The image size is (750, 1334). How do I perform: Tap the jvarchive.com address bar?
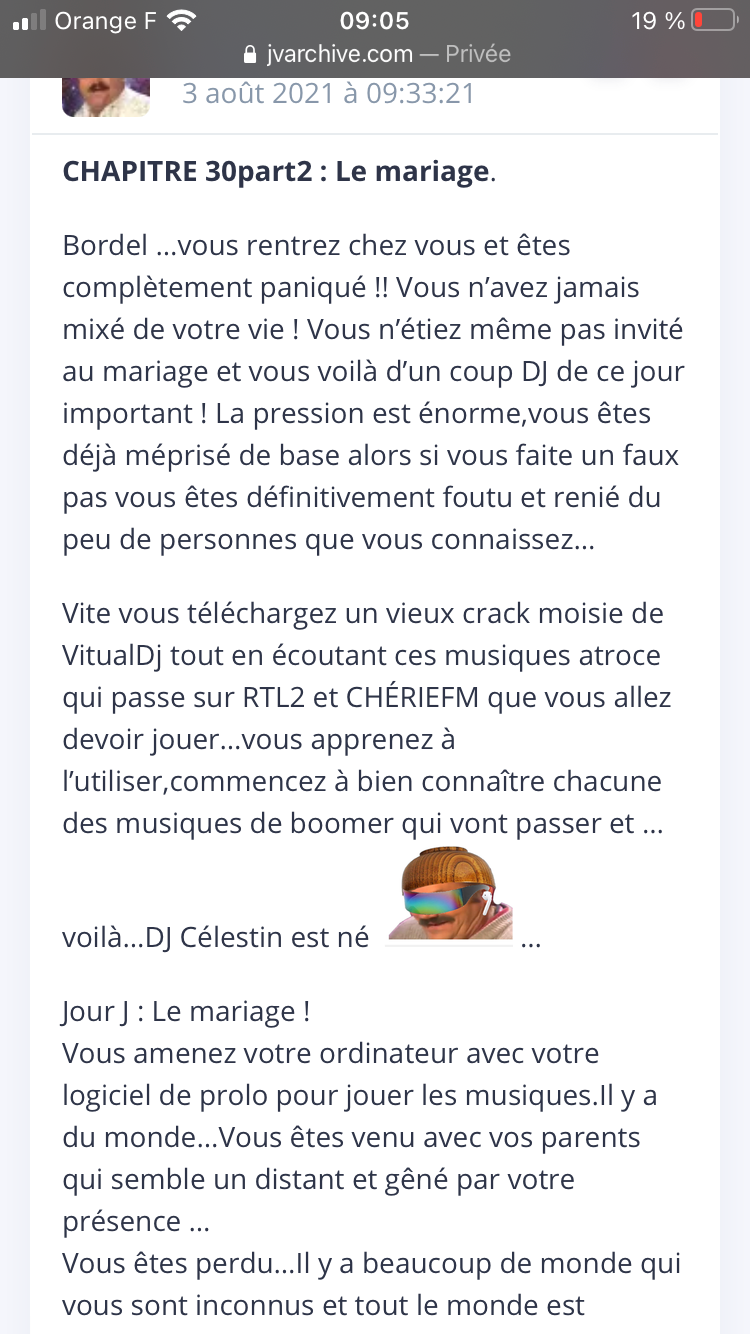pyautogui.click(x=375, y=54)
